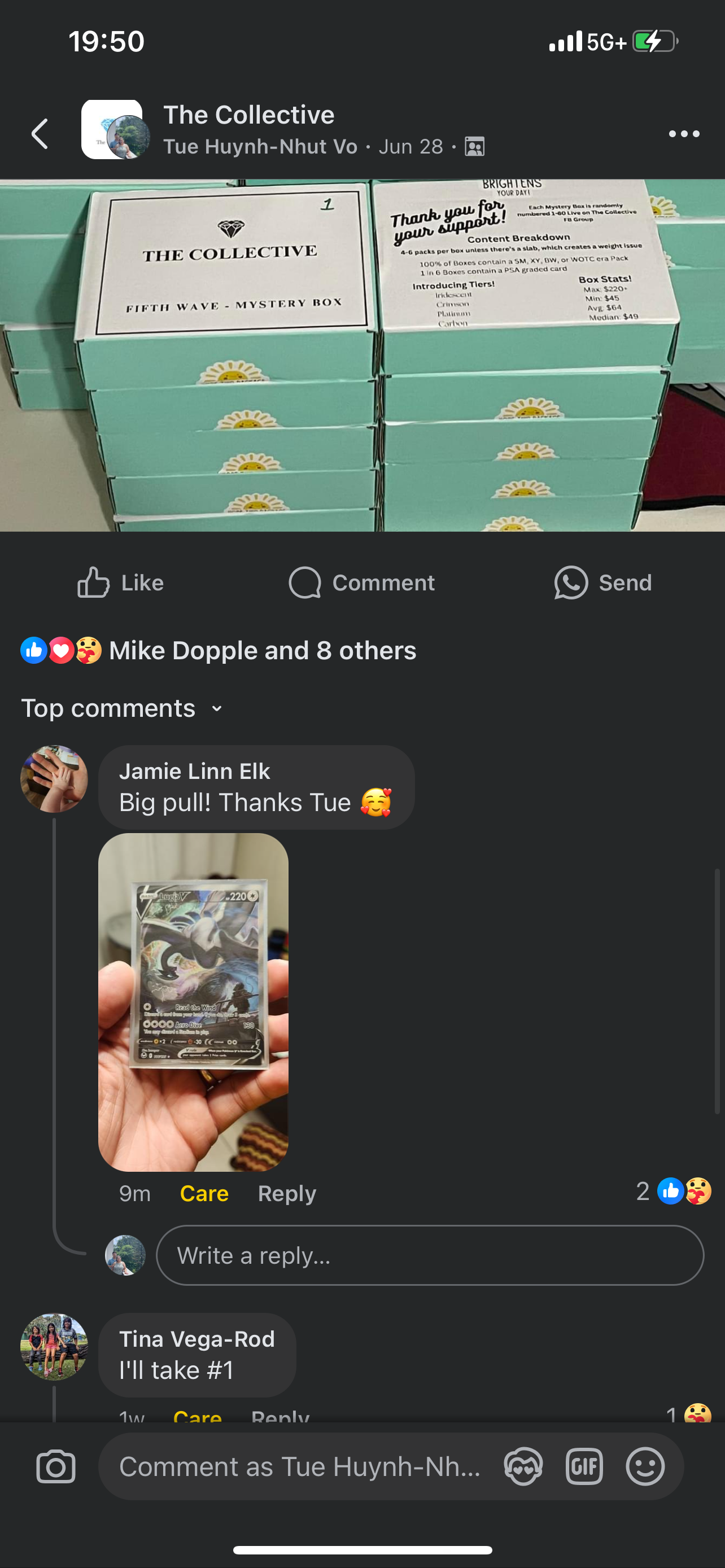This screenshot has width=725, height=1568.
Task: Open Tina Vega-Rod's profile
Action: [x=196, y=1339]
